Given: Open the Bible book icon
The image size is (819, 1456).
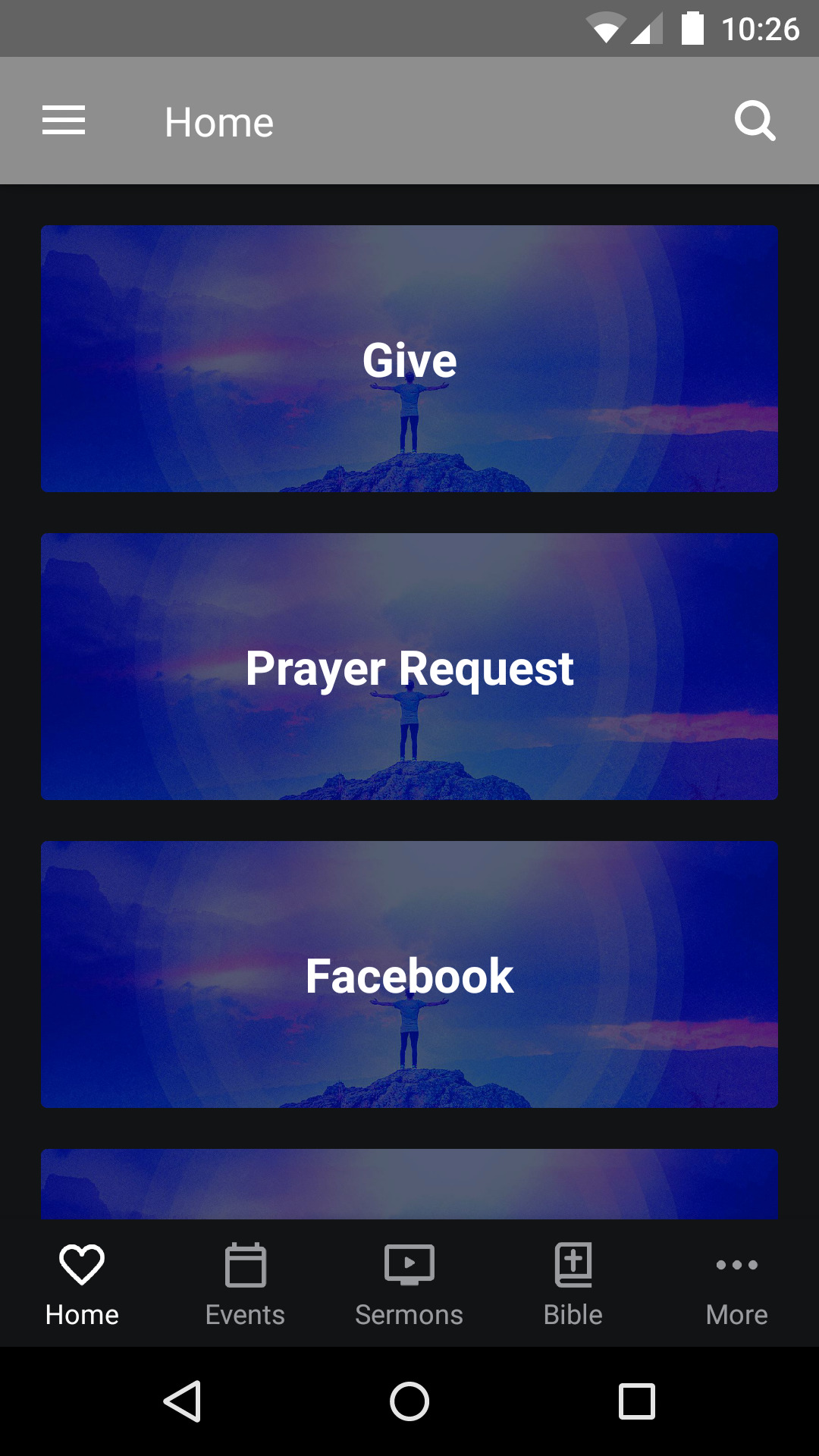Looking at the screenshot, I should point(573,1264).
